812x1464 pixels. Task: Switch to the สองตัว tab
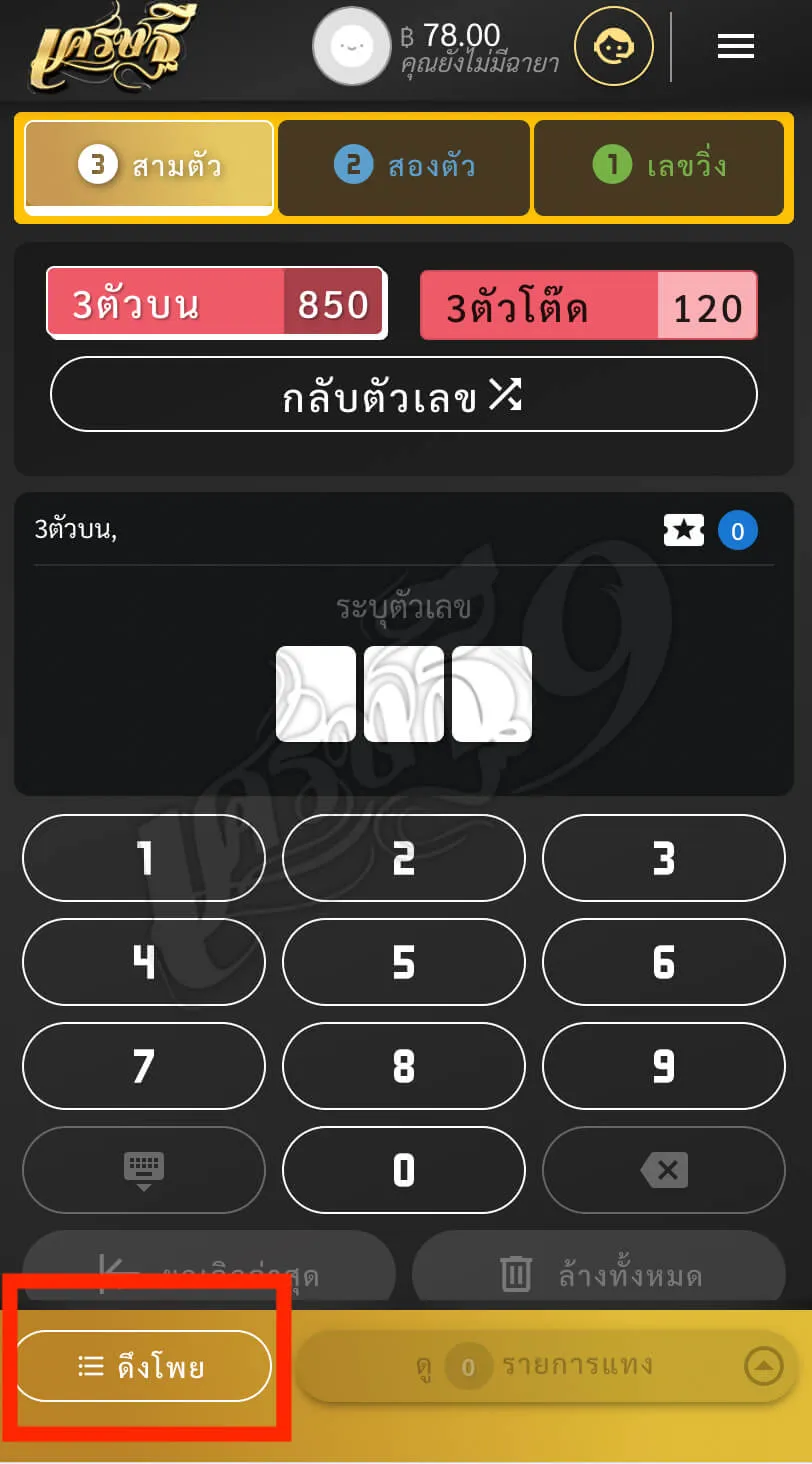(403, 167)
